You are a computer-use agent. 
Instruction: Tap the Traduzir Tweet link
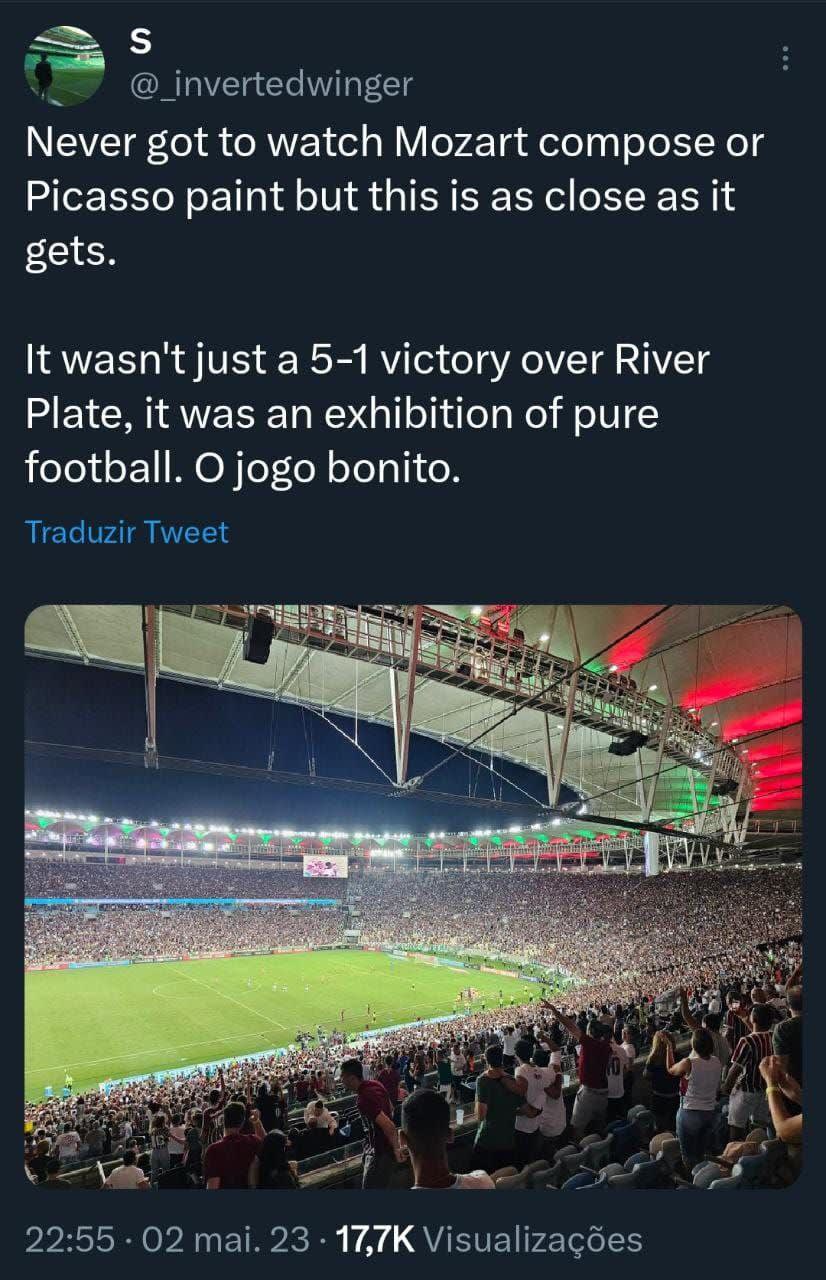[126, 532]
